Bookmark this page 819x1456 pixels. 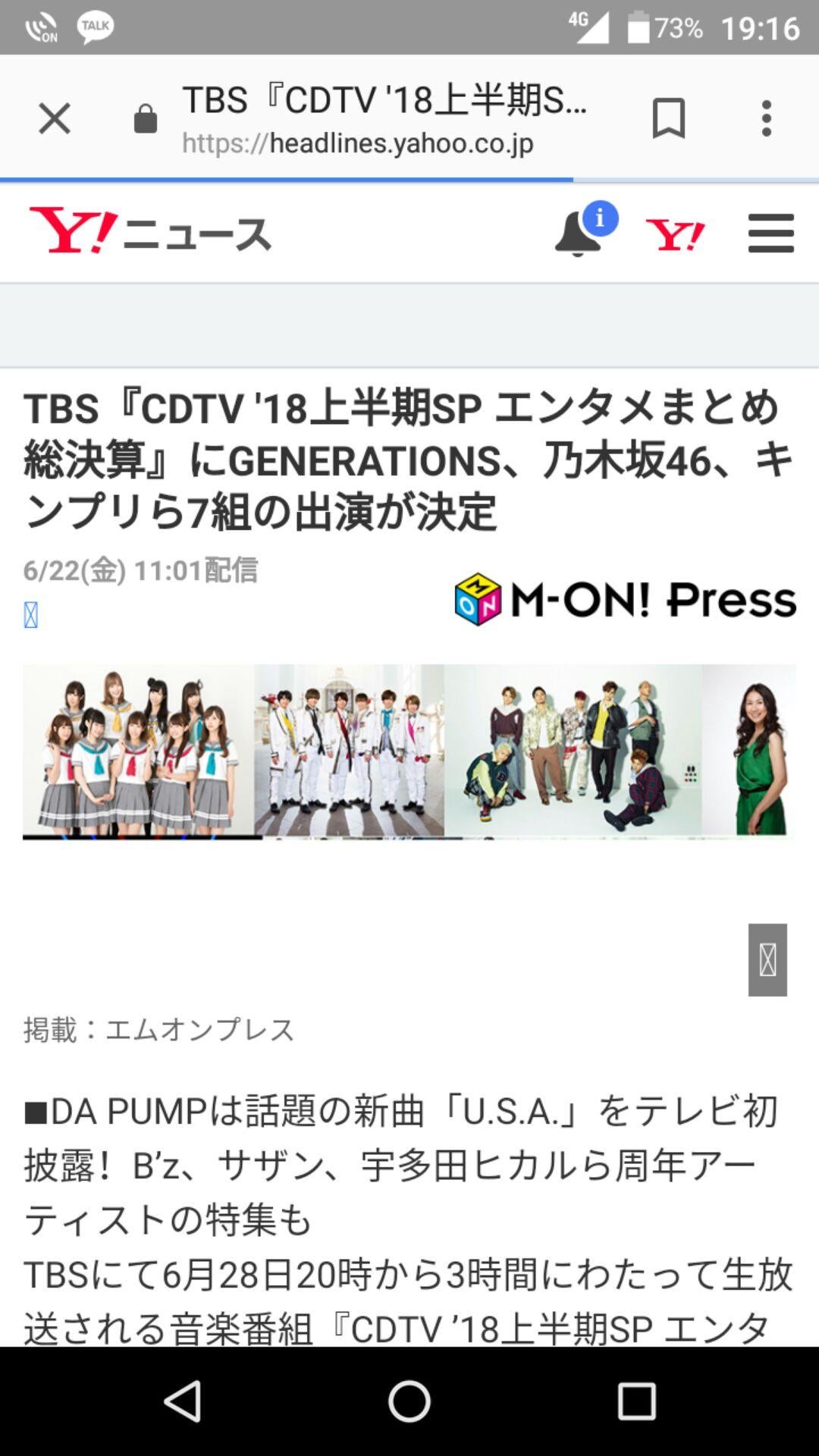coord(668,119)
